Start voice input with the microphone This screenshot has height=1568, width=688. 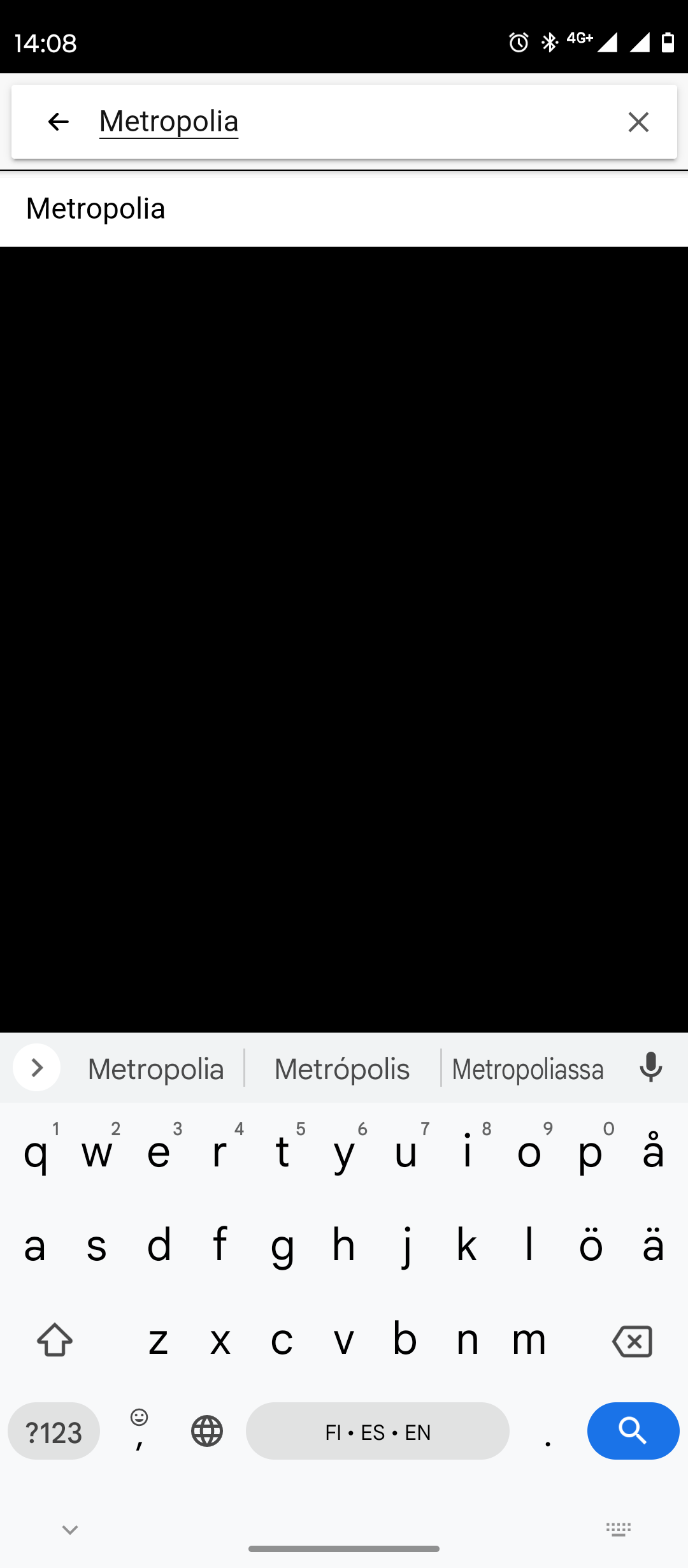coord(650,1068)
